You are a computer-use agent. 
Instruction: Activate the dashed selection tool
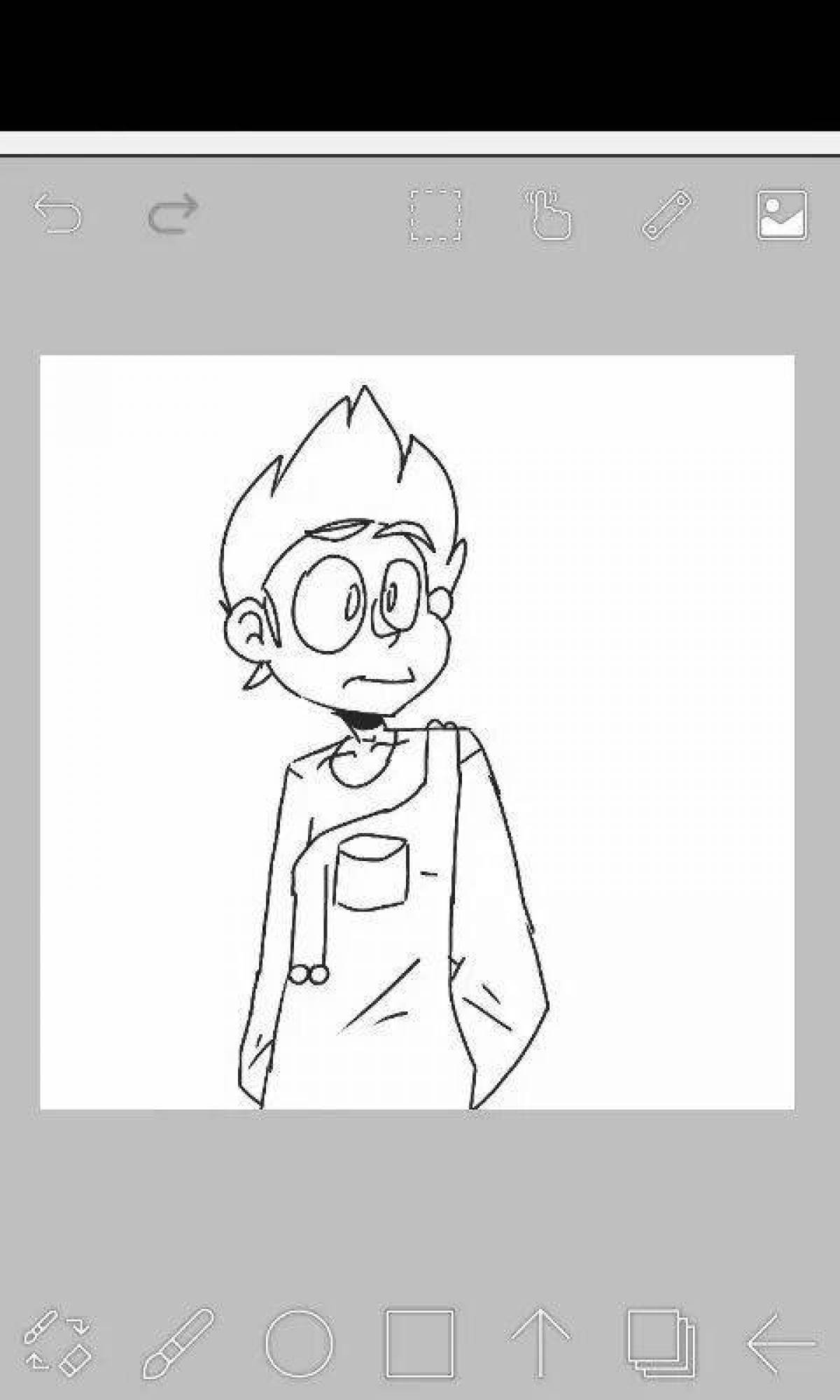pos(435,215)
